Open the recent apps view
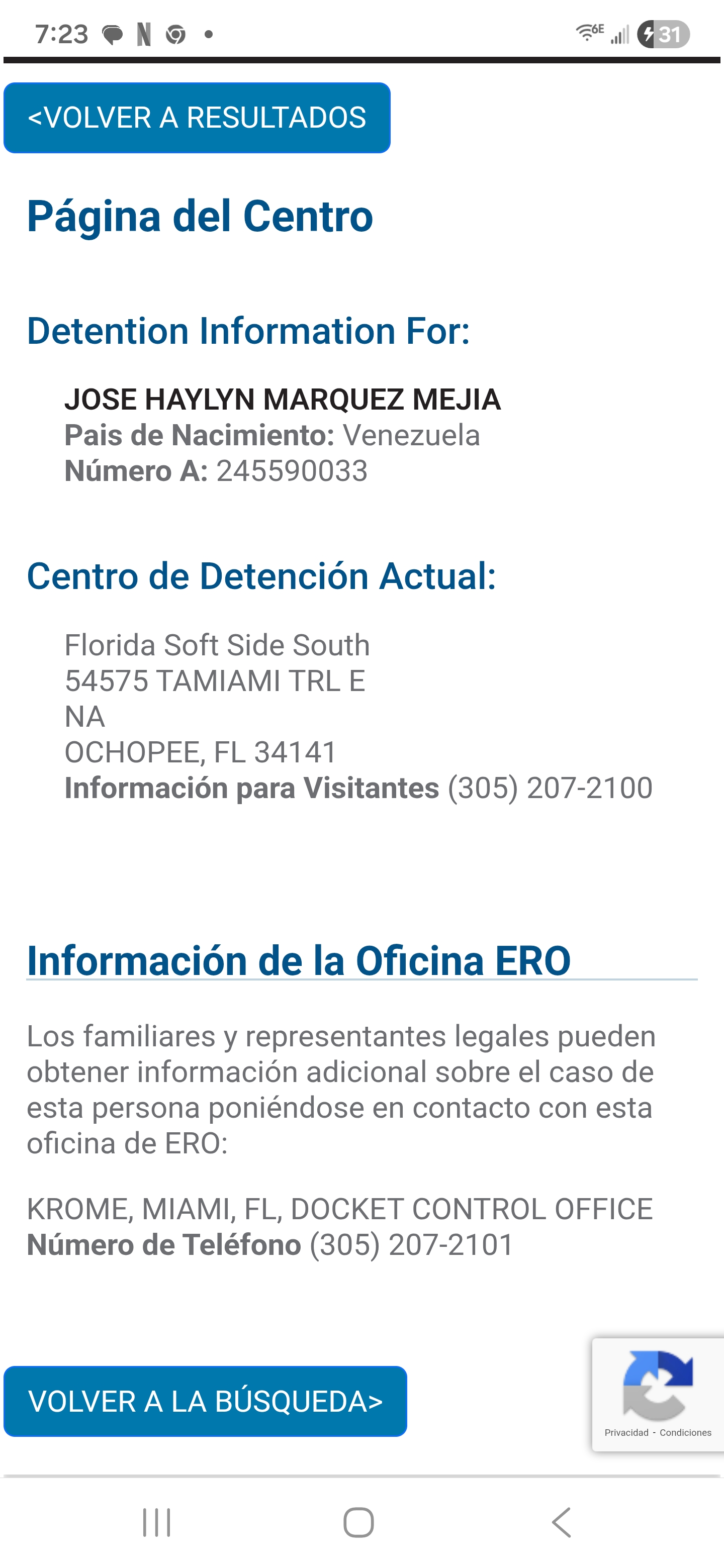This screenshot has width=724, height=1568. tap(156, 1522)
